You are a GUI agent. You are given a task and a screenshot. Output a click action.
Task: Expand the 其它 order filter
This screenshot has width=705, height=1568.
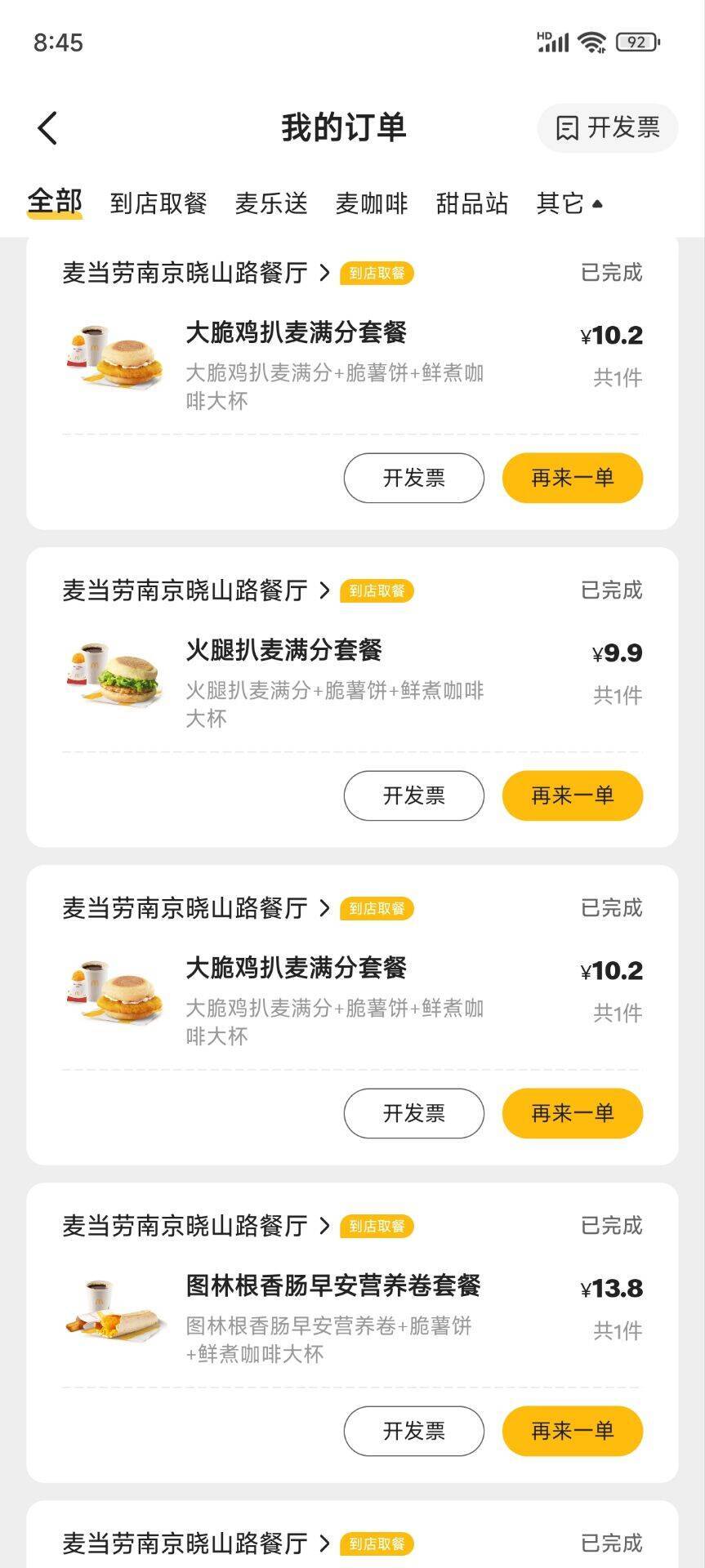569,203
